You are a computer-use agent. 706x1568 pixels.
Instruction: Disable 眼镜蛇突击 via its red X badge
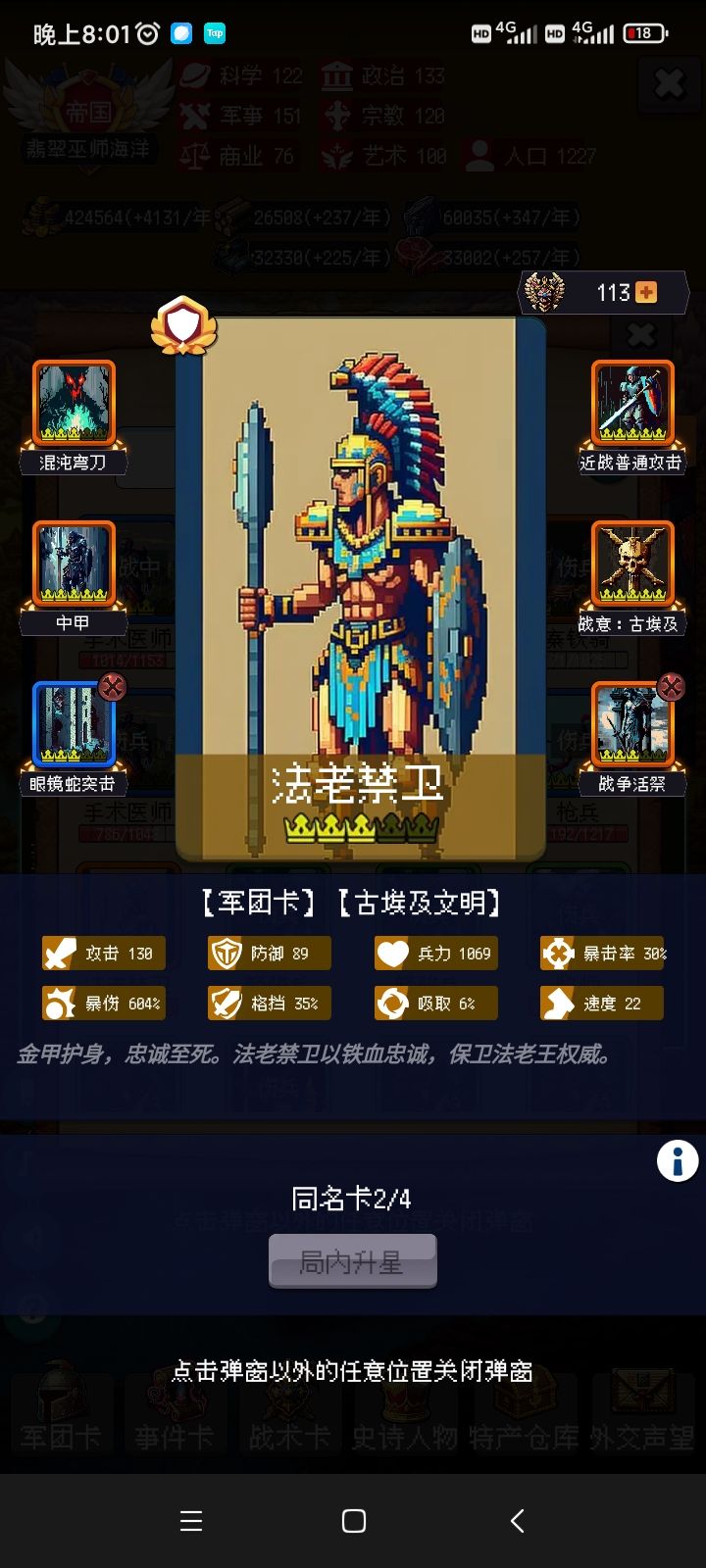click(x=111, y=686)
